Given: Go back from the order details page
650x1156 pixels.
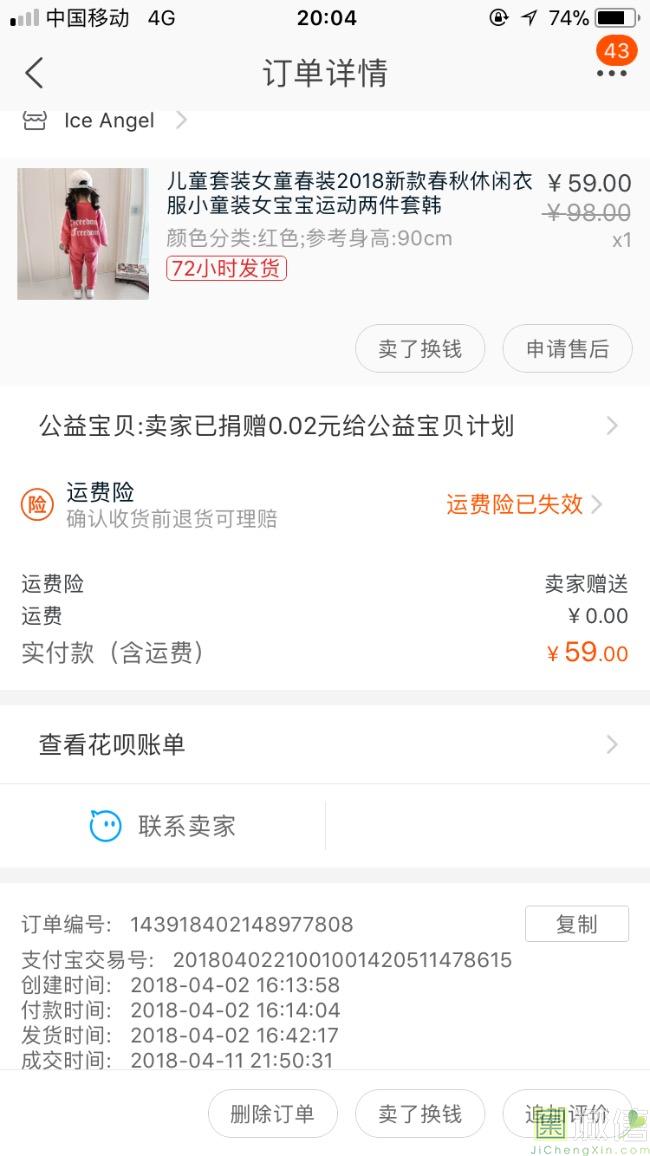Looking at the screenshot, I should (34, 73).
